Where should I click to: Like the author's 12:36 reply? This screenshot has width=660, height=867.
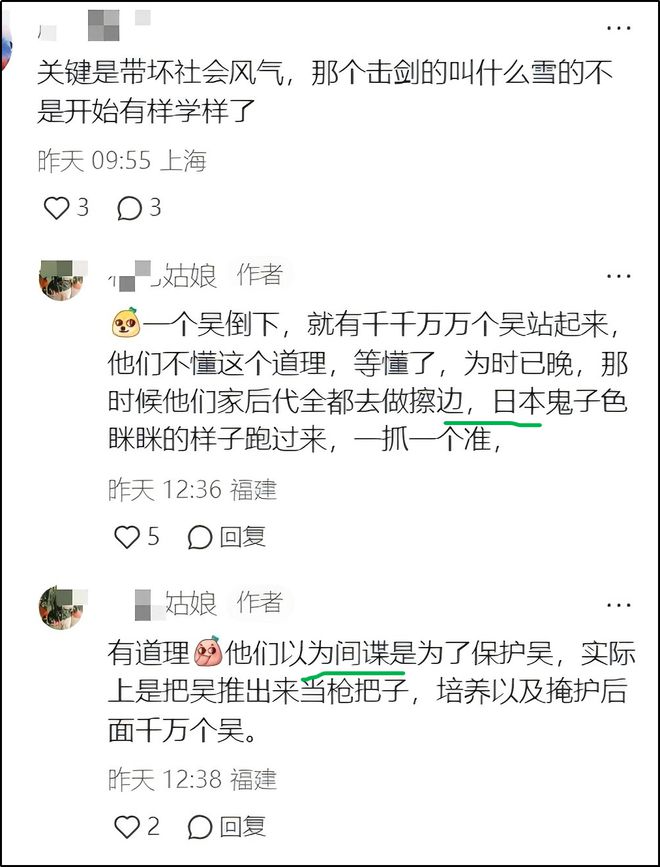pyautogui.click(x=127, y=537)
